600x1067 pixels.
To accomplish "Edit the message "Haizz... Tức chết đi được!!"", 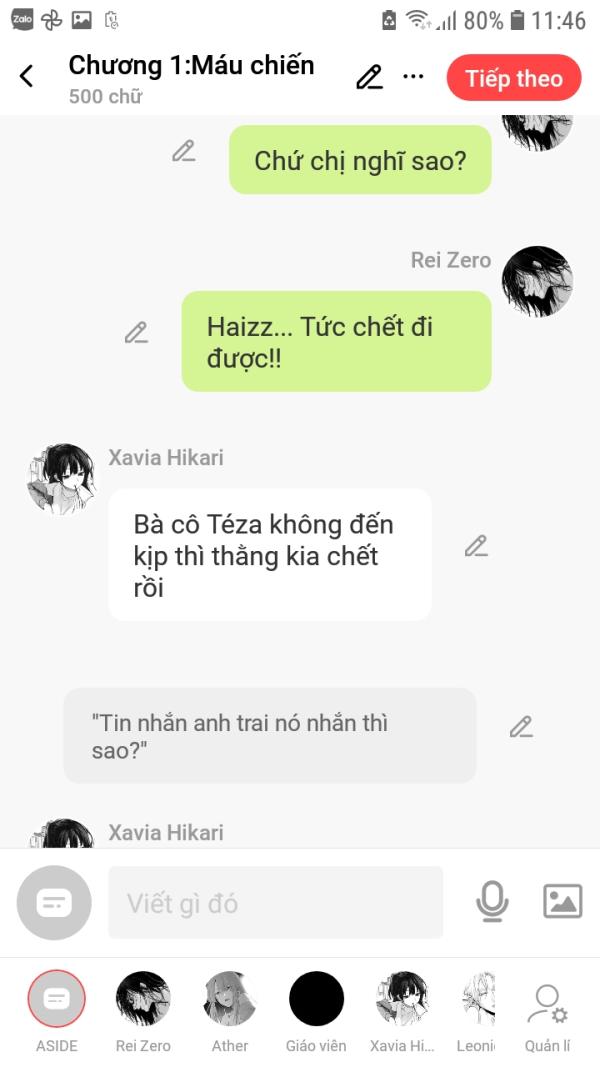I will click(136, 332).
